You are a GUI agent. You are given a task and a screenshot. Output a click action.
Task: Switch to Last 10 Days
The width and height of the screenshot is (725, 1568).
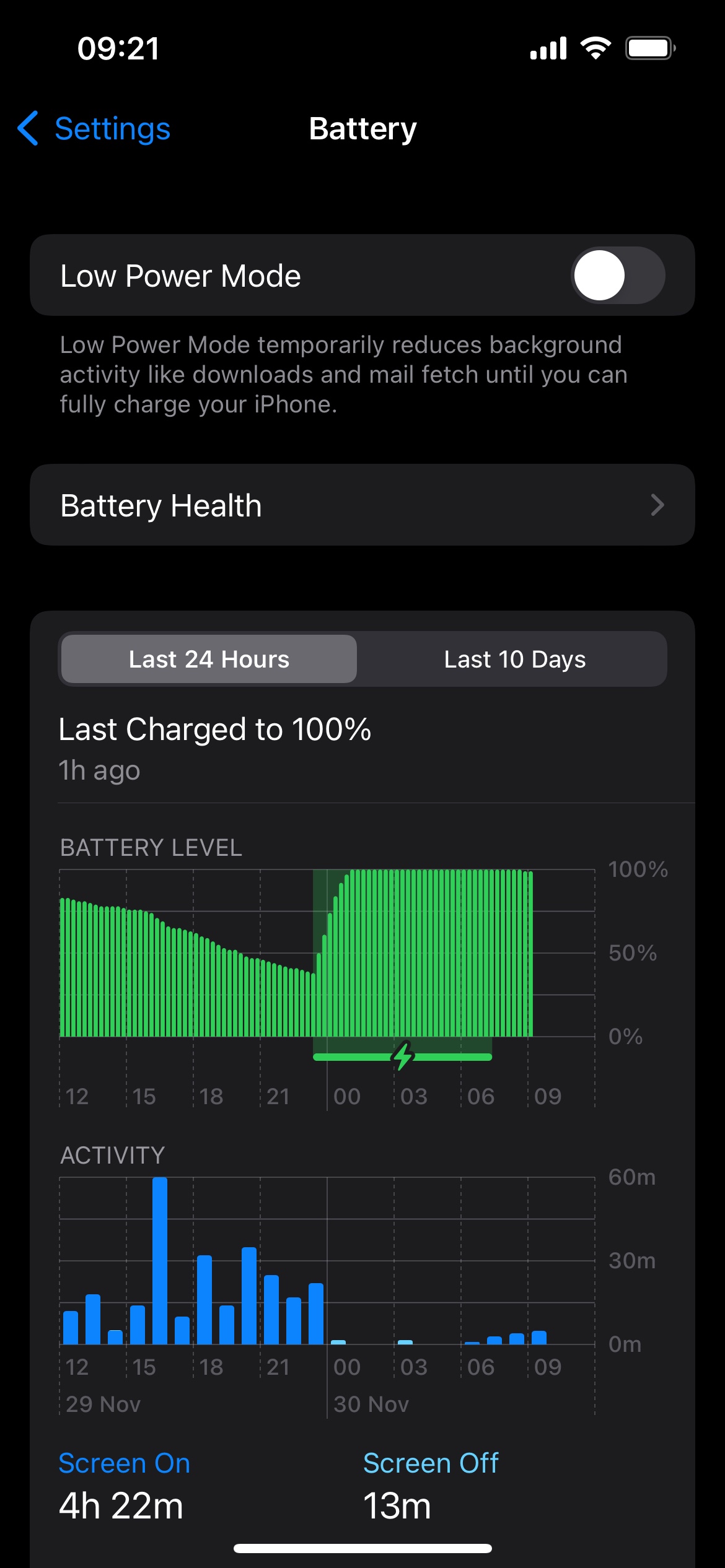514,660
